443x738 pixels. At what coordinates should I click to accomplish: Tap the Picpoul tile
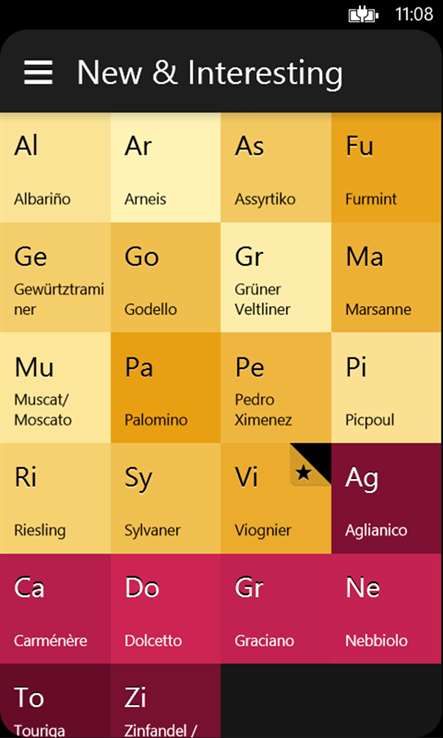387,388
